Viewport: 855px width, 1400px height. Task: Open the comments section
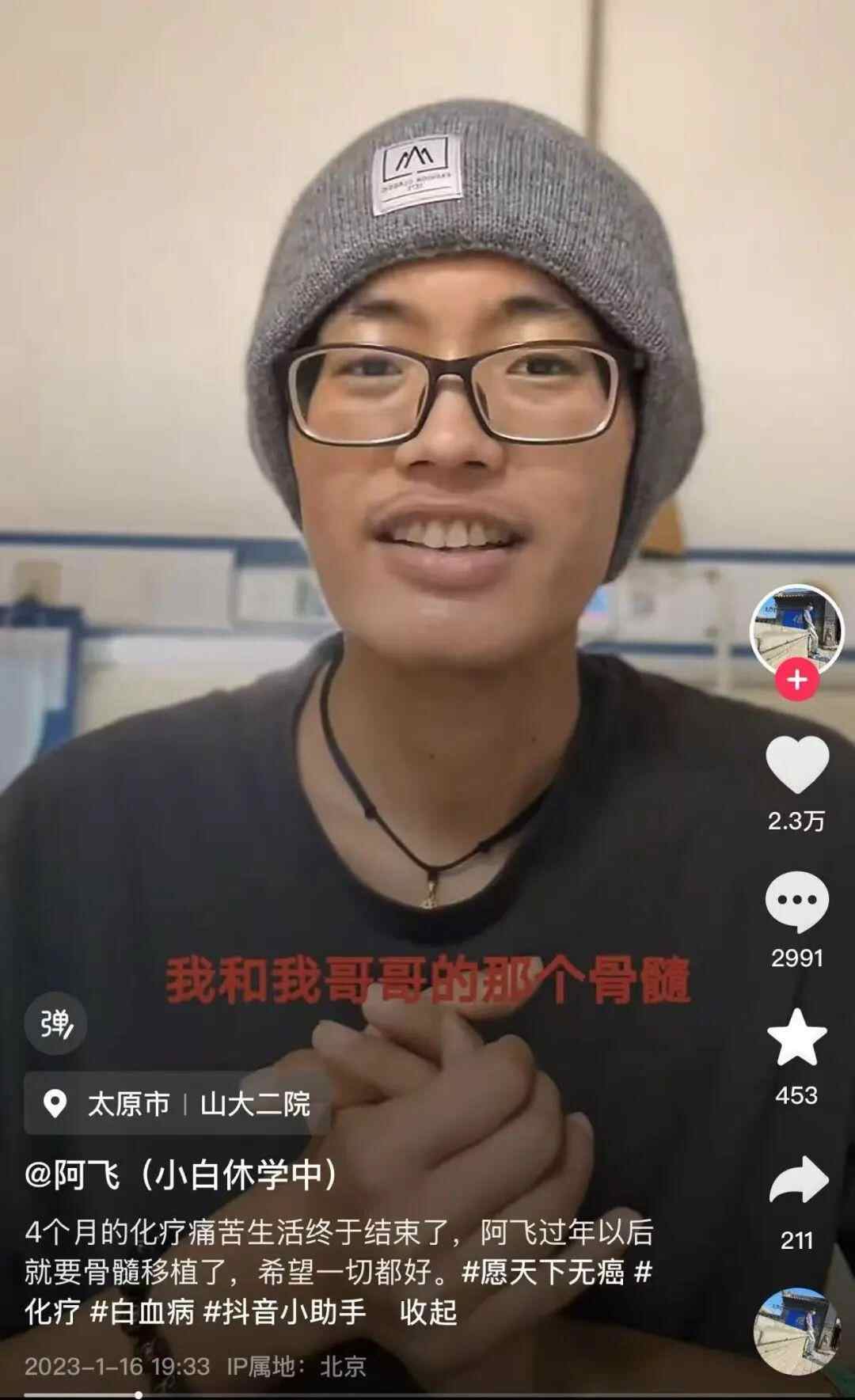tap(796, 902)
